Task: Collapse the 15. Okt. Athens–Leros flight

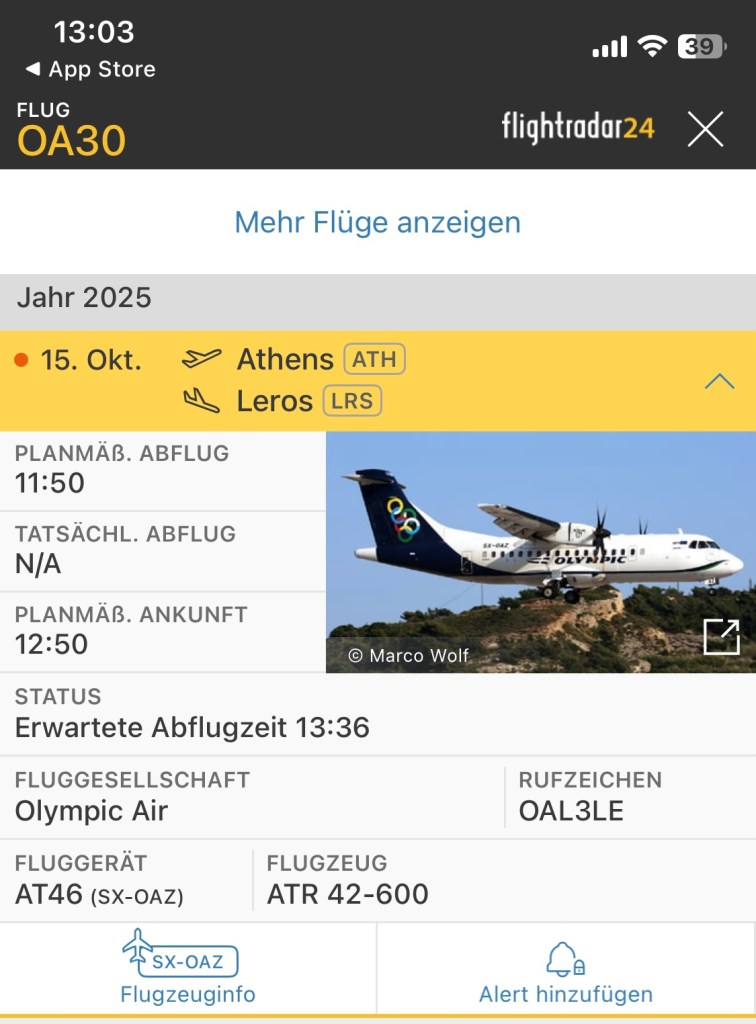Action: [719, 381]
